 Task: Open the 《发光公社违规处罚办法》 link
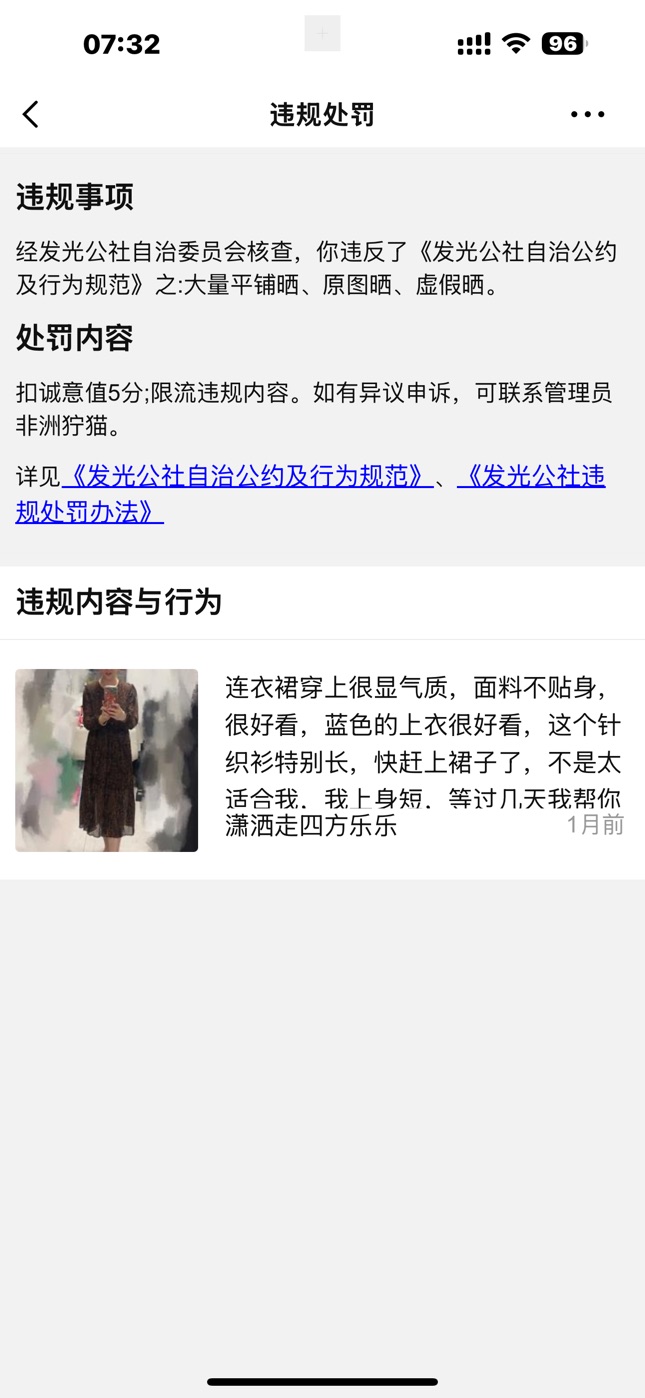[x=531, y=477]
